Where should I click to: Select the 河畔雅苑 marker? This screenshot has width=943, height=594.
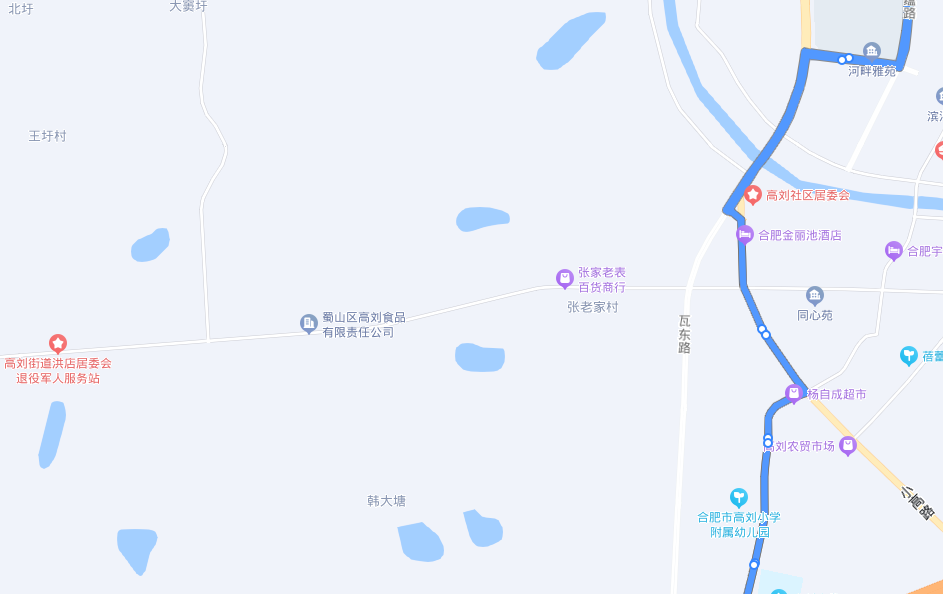[x=872, y=51]
